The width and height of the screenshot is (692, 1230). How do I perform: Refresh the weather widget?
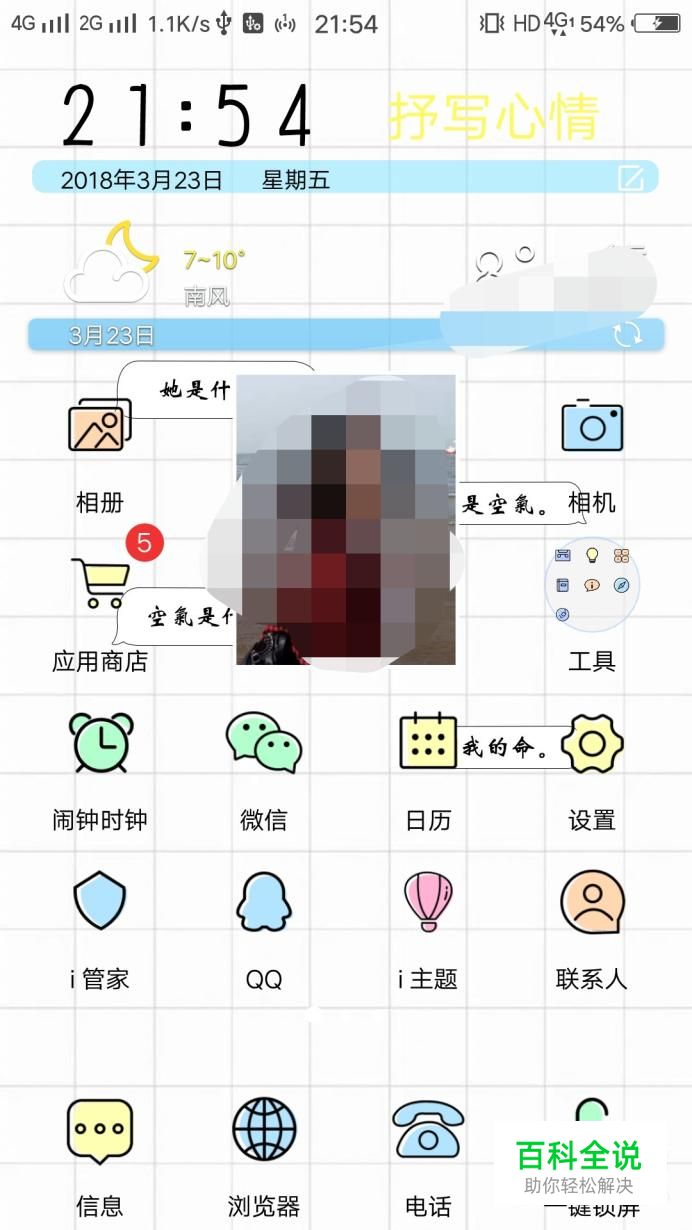(x=628, y=334)
